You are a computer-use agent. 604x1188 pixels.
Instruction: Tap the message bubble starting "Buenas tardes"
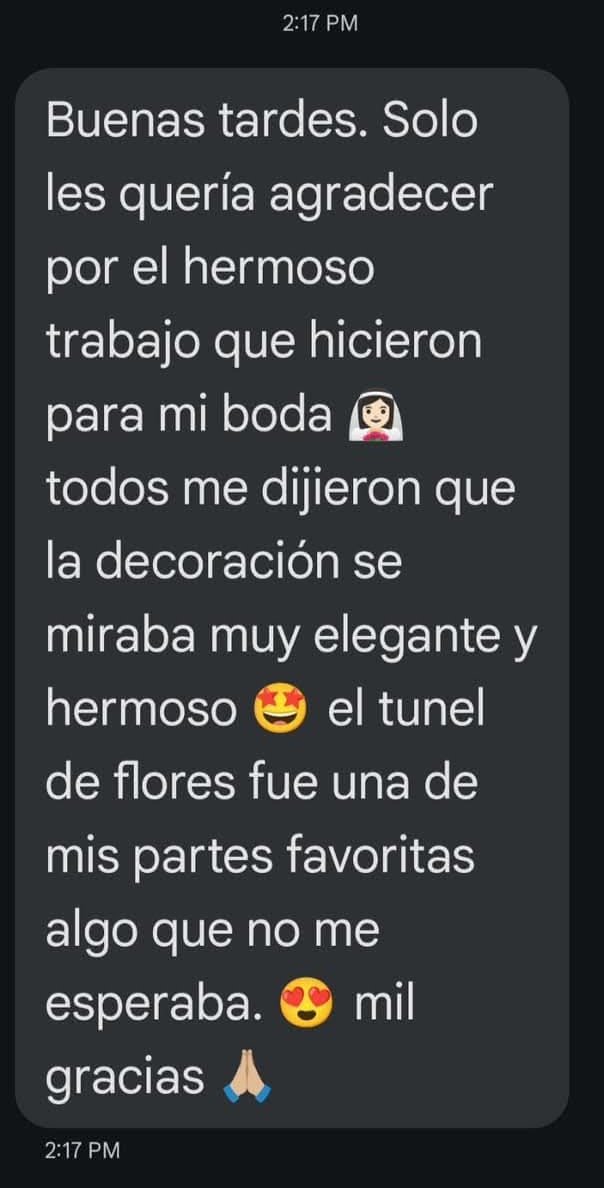(x=293, y=598)
